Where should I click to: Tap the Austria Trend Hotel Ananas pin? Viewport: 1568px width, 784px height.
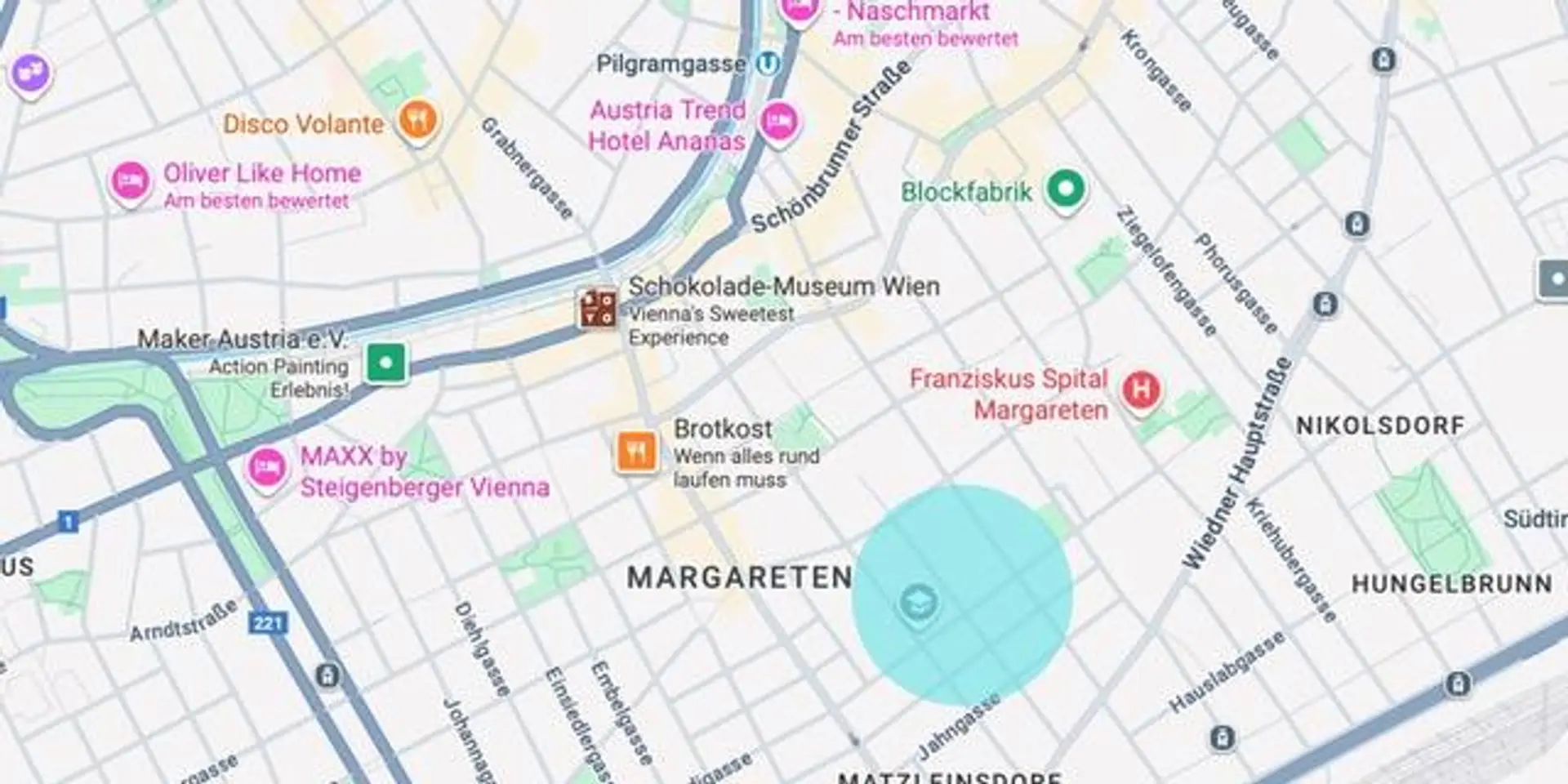coord(778,122)
